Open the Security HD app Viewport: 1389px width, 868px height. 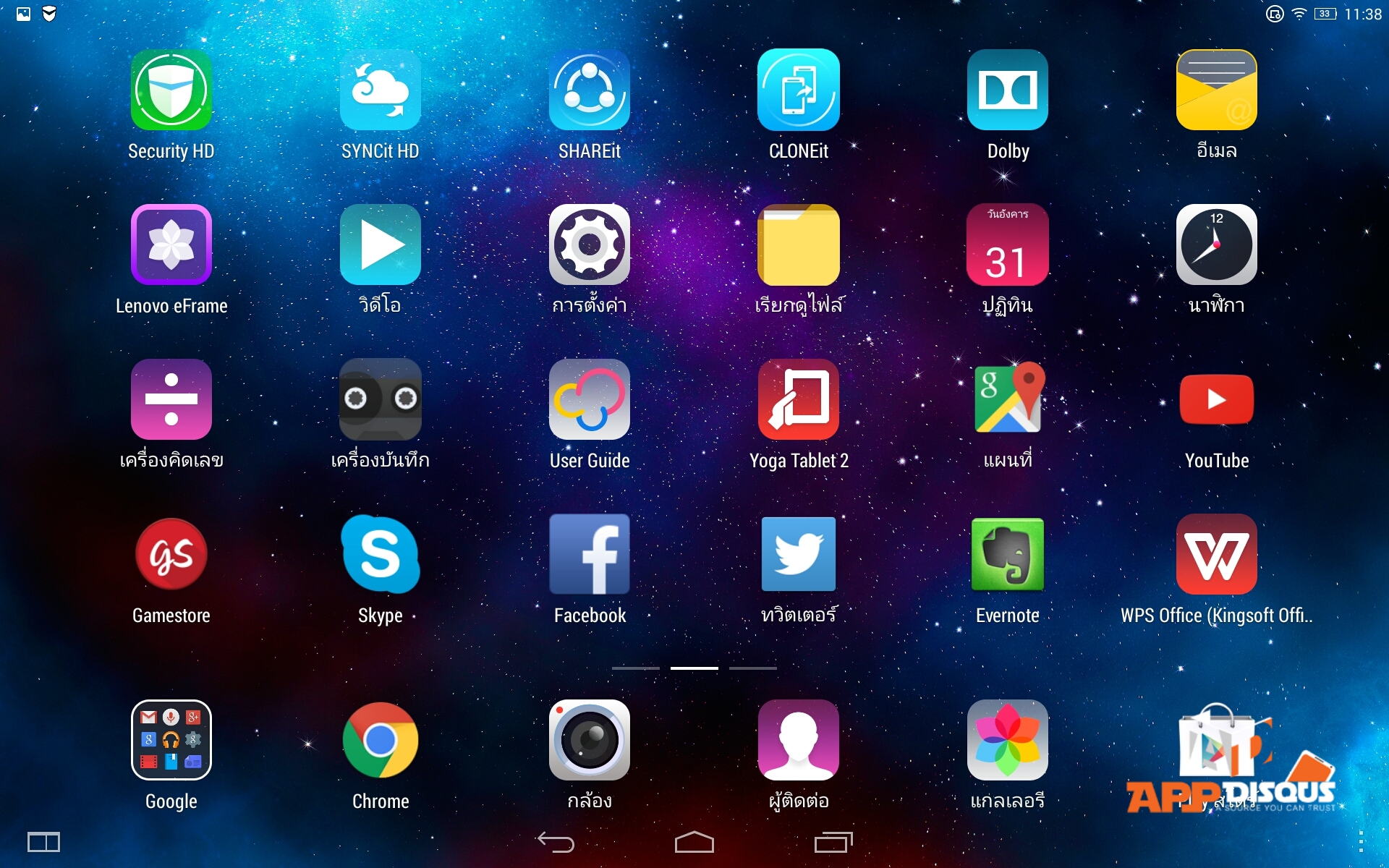tap(171, 90)
